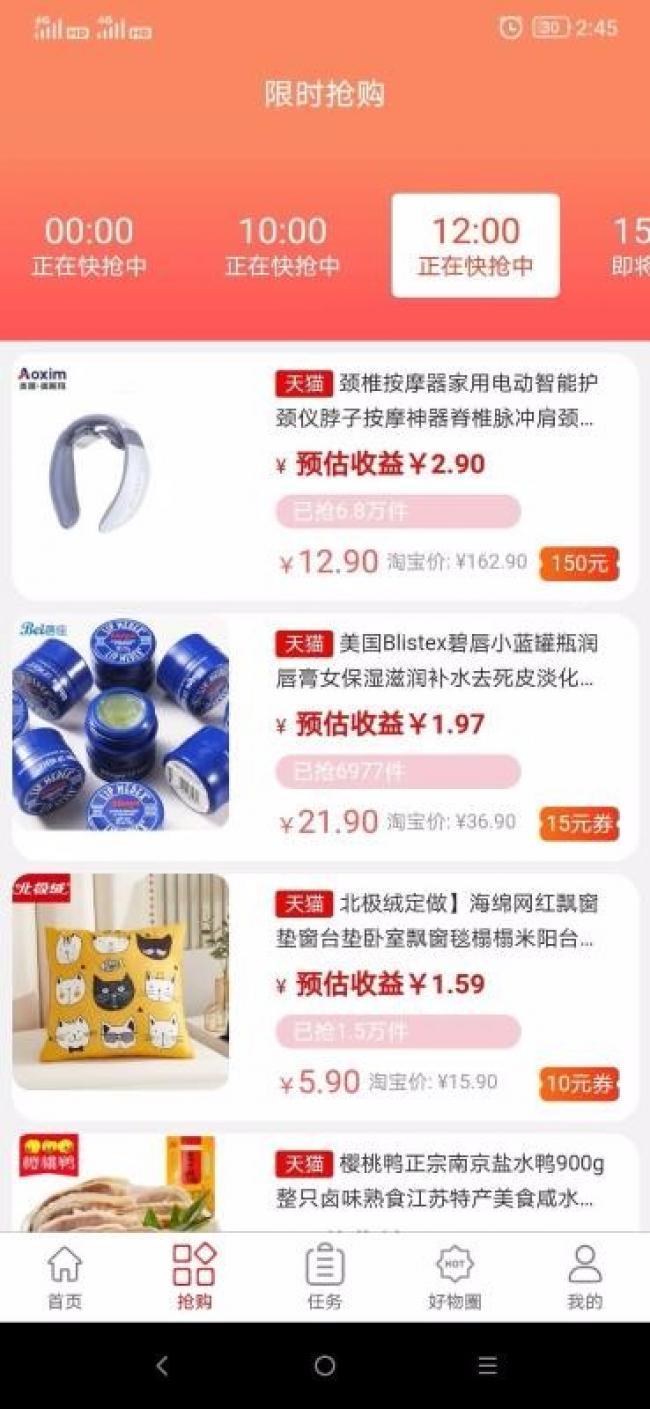Open the 我的 profile tab
The height and width of the screenshot is (1409, 650).
coord(584,1277)
